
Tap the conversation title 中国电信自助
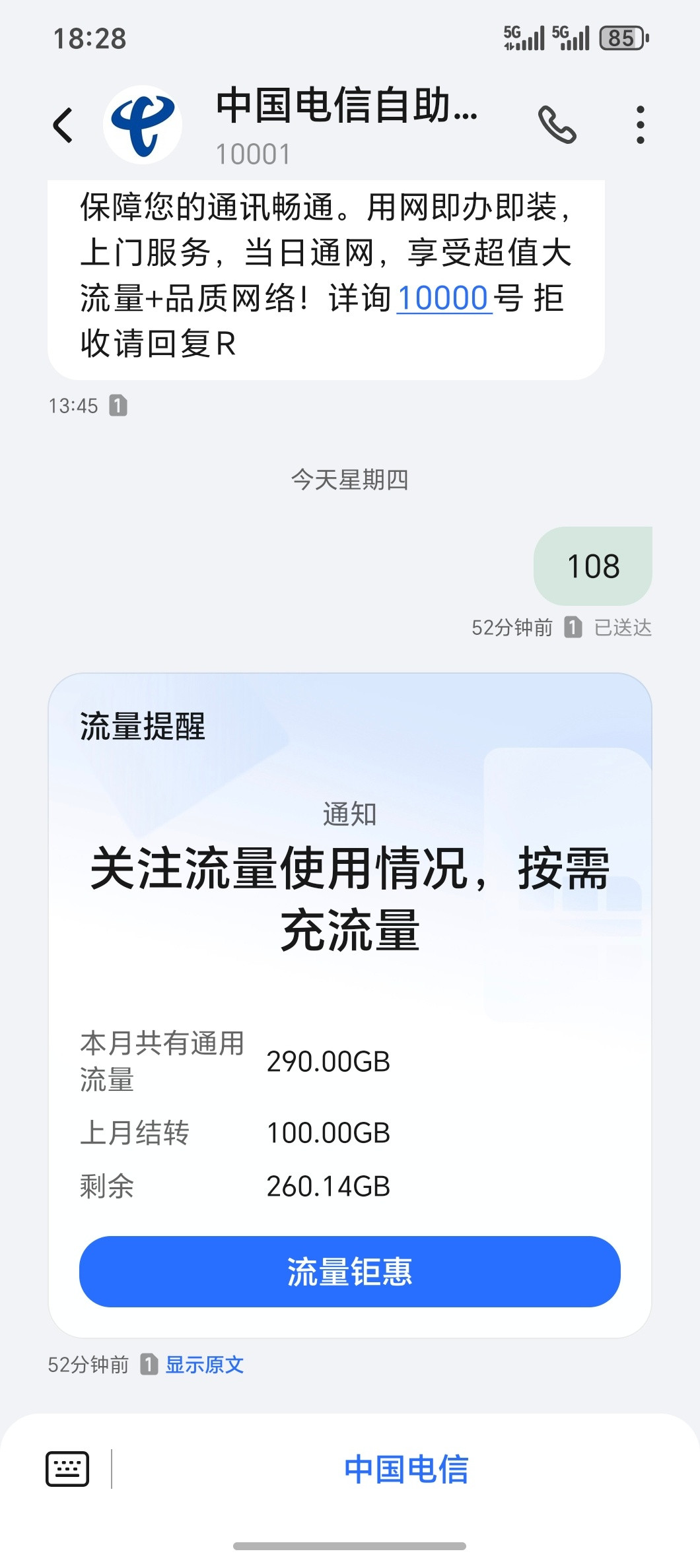pos(347,111)
